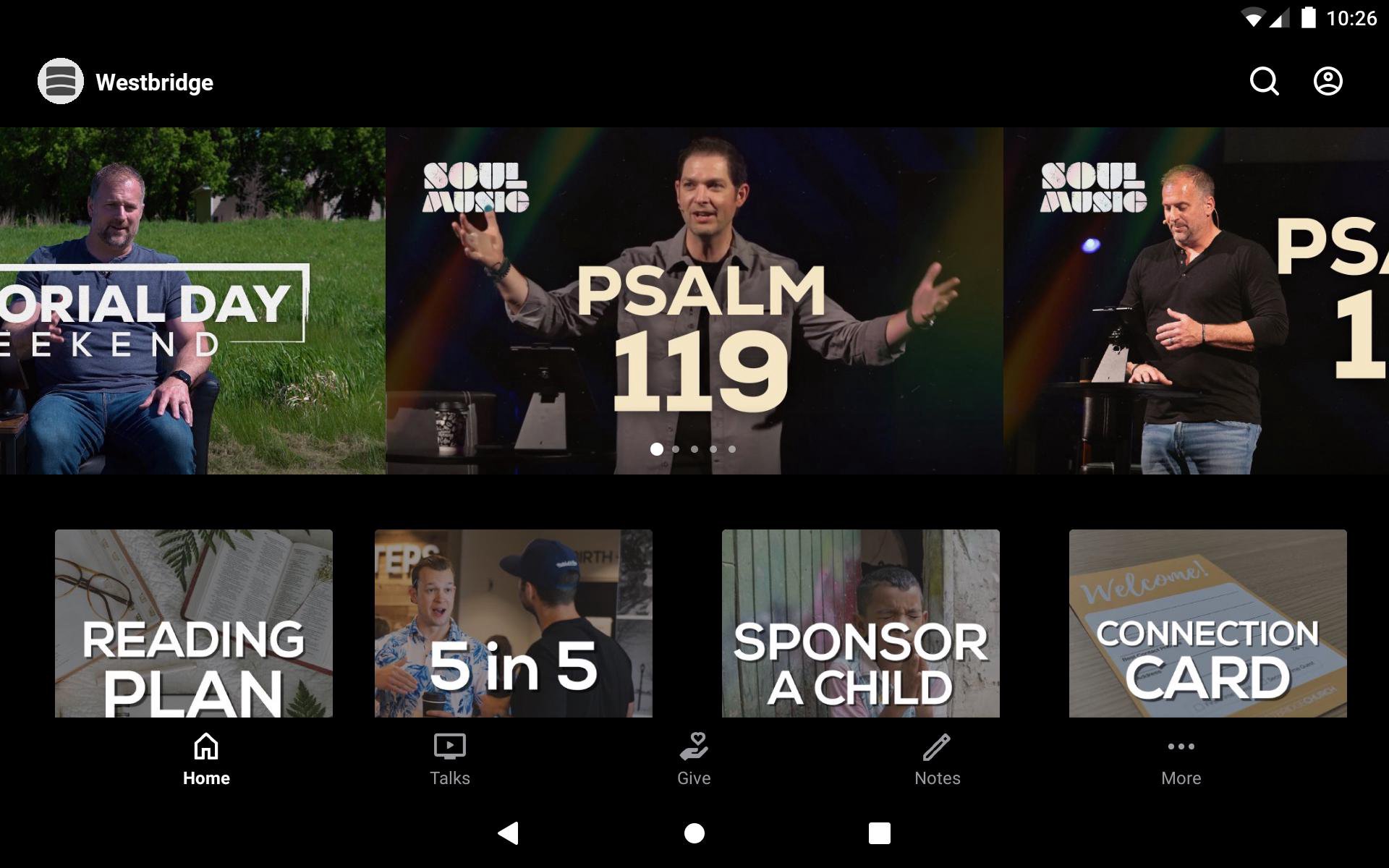Open the user profile icon
Viewport: 1389px width, 868px height.
(1328, 82)
